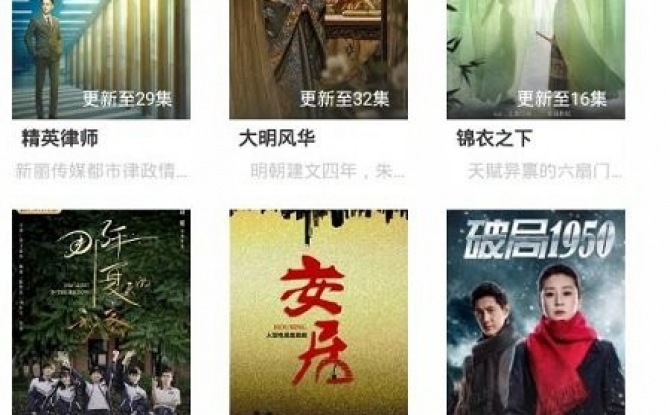Open the 破局1950 poster tile

[x=535, y=312]
